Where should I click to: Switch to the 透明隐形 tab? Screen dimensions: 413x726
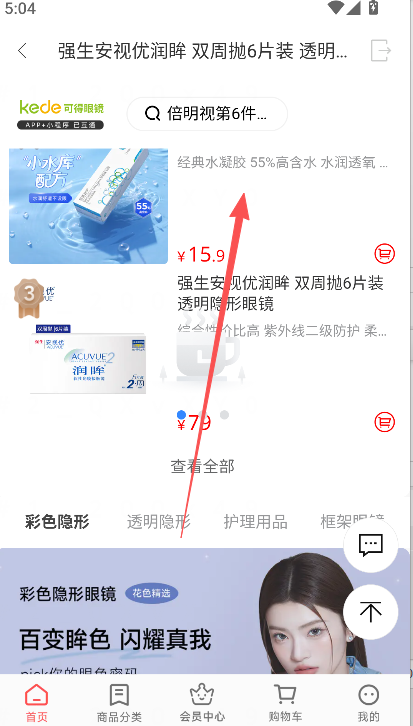coord(158,522)
